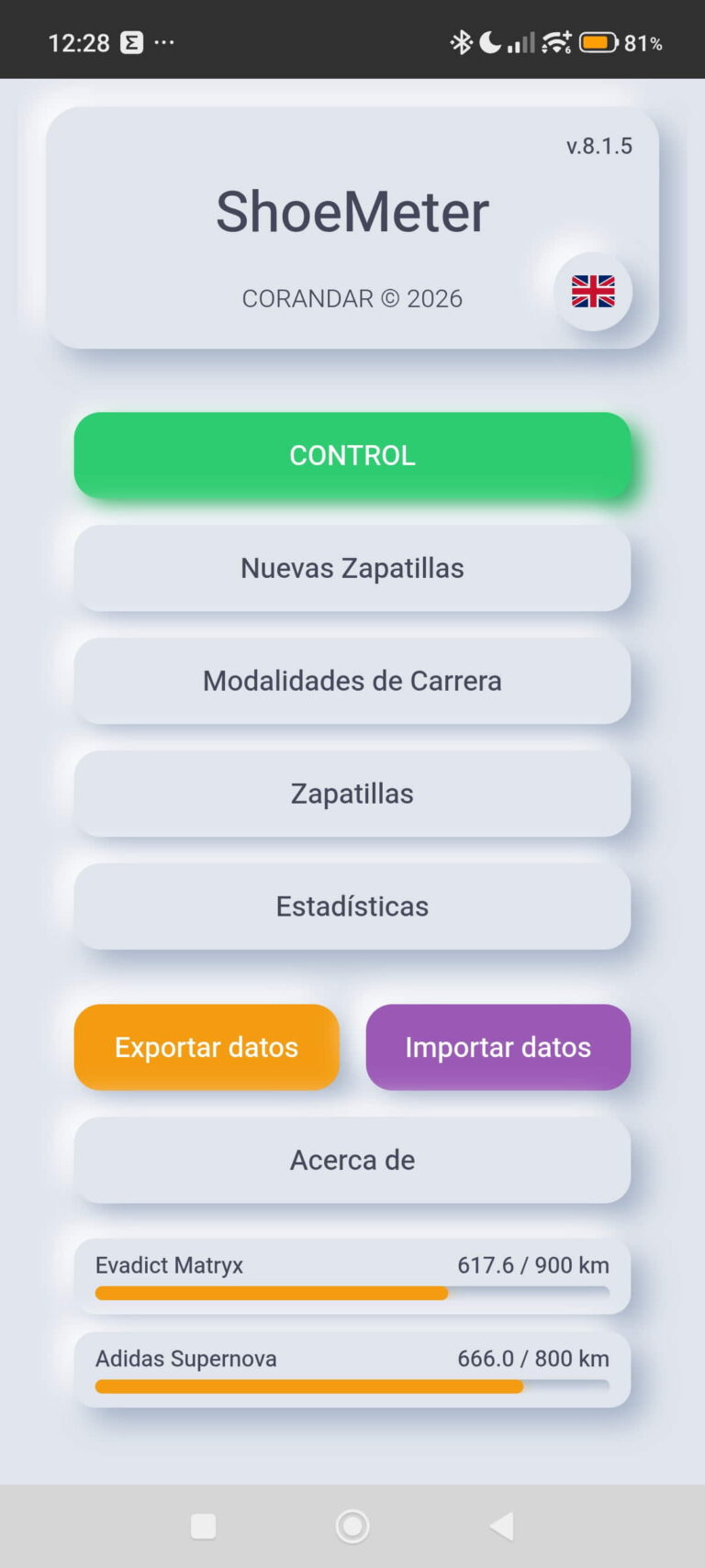
Task: Tap Exportar datos
Action: (x=207, y=1047)
